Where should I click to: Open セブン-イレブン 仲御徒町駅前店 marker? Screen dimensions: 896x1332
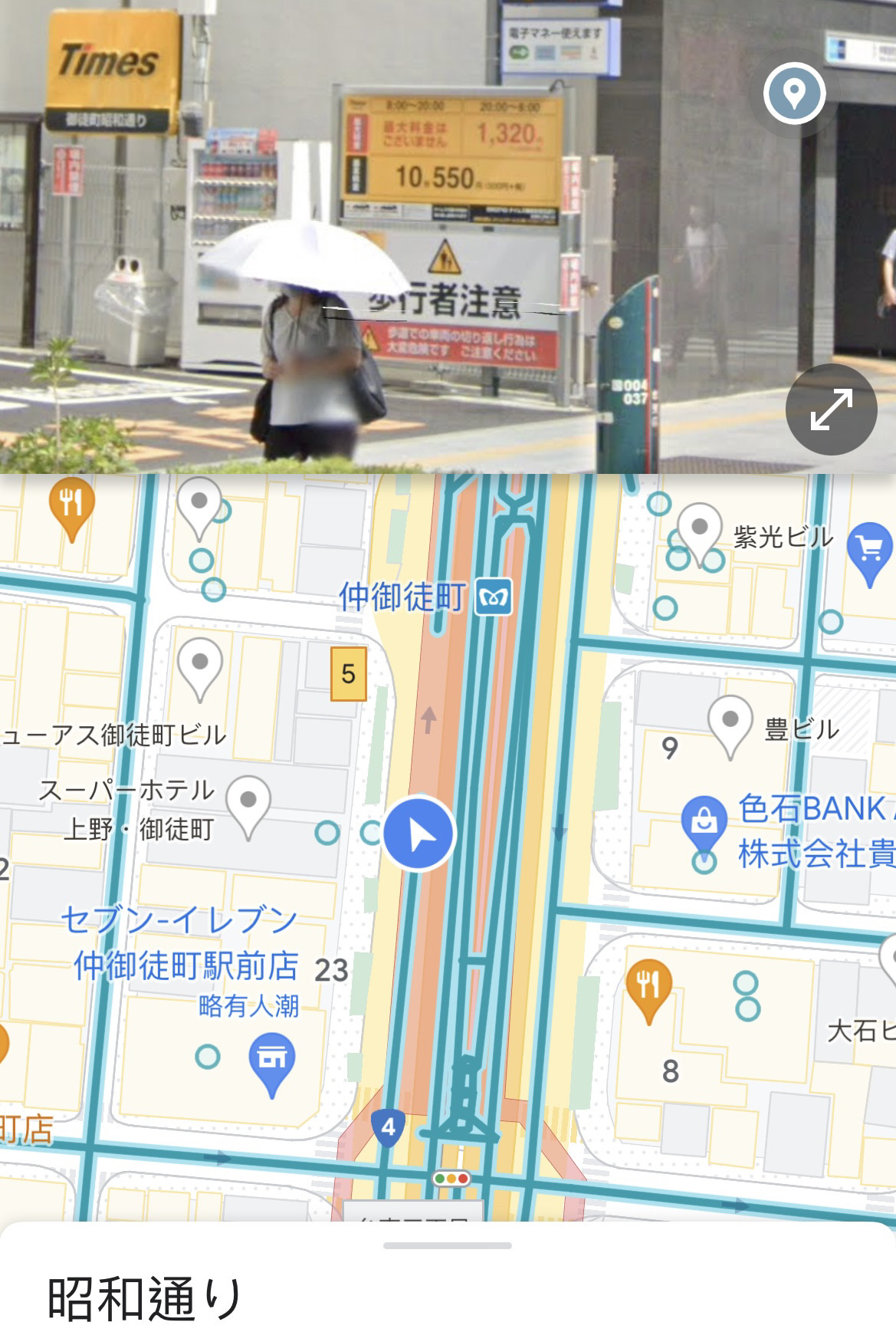click(272, 1061)
